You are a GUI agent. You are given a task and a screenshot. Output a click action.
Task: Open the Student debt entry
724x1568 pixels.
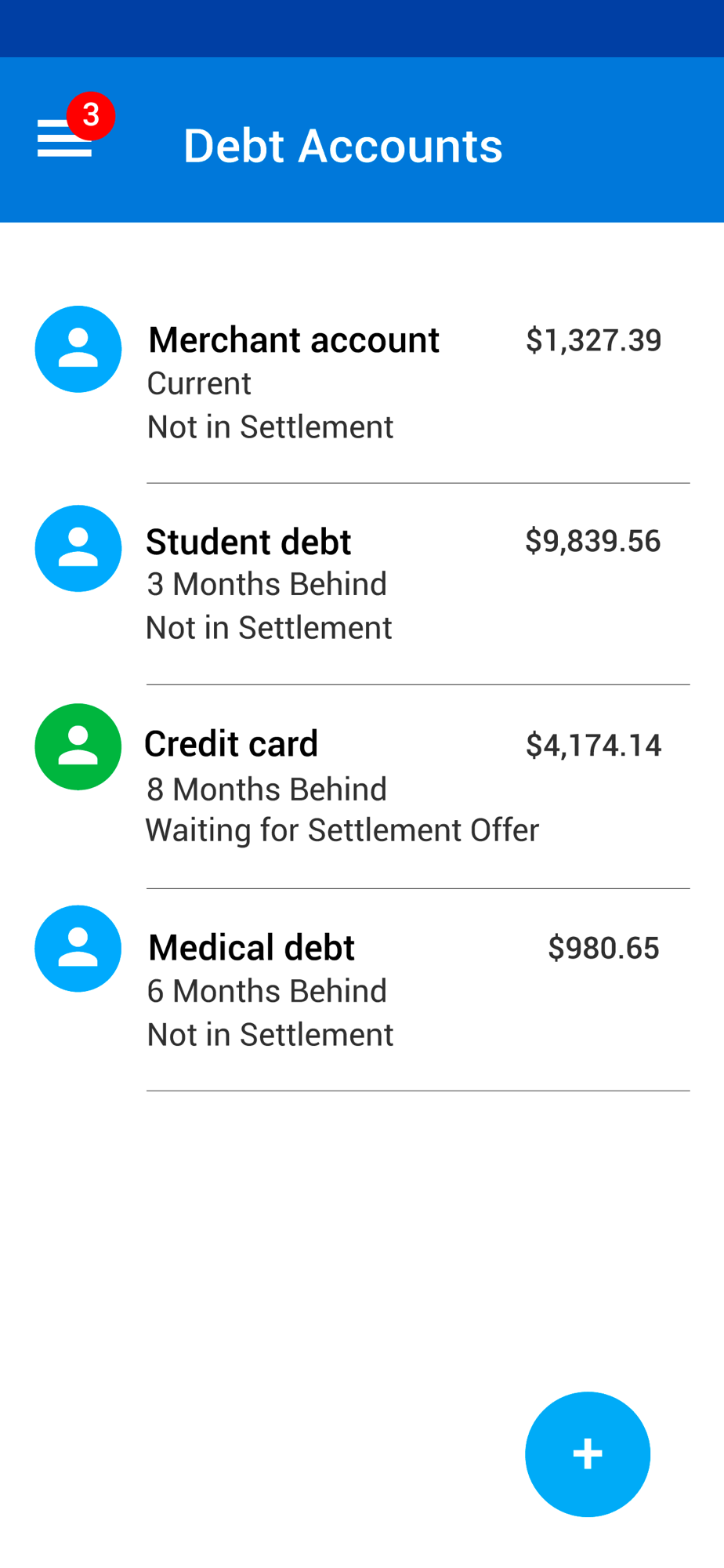click(362, 584)
